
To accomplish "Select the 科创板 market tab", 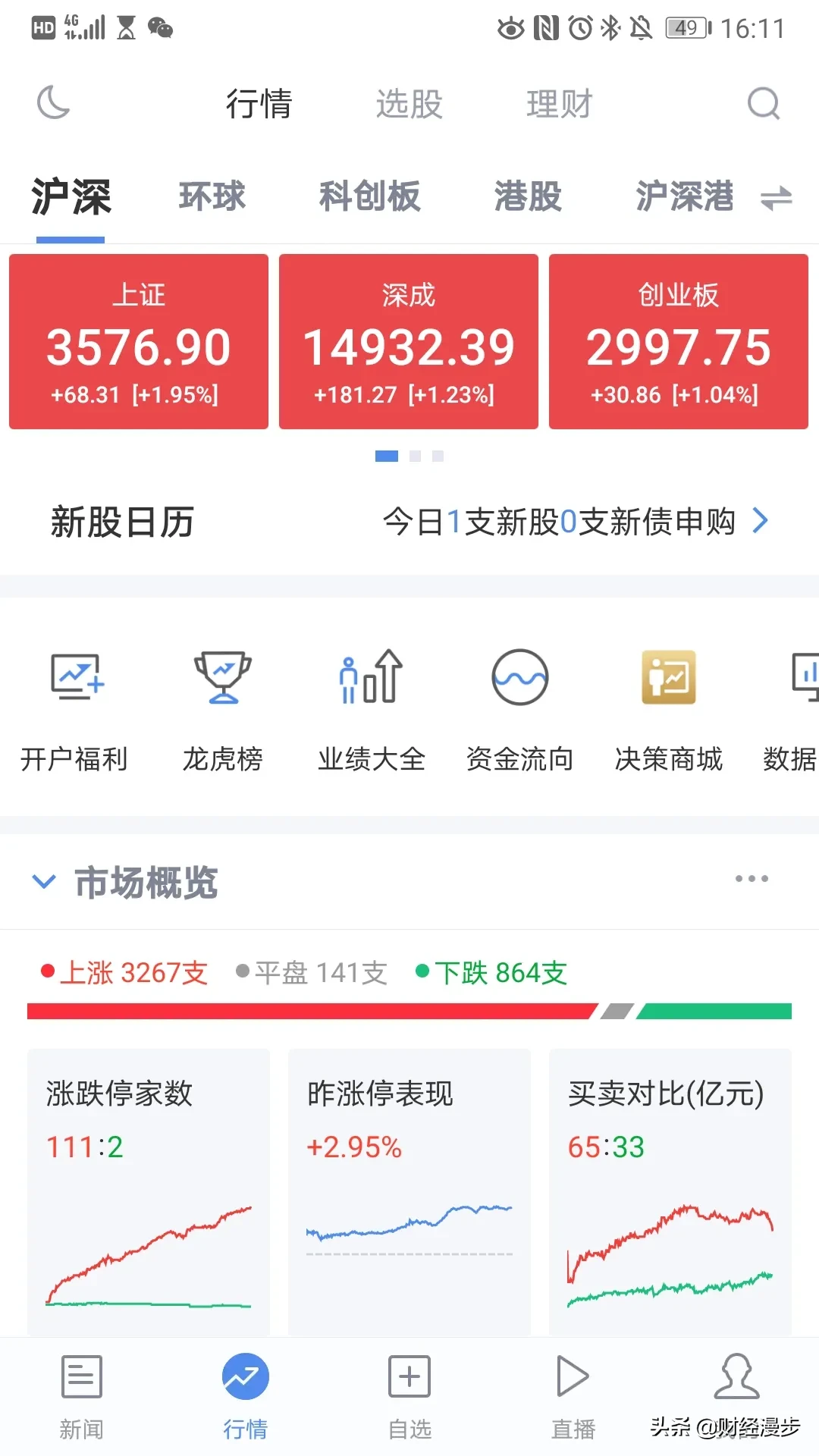I will click(x=369, y=196).
